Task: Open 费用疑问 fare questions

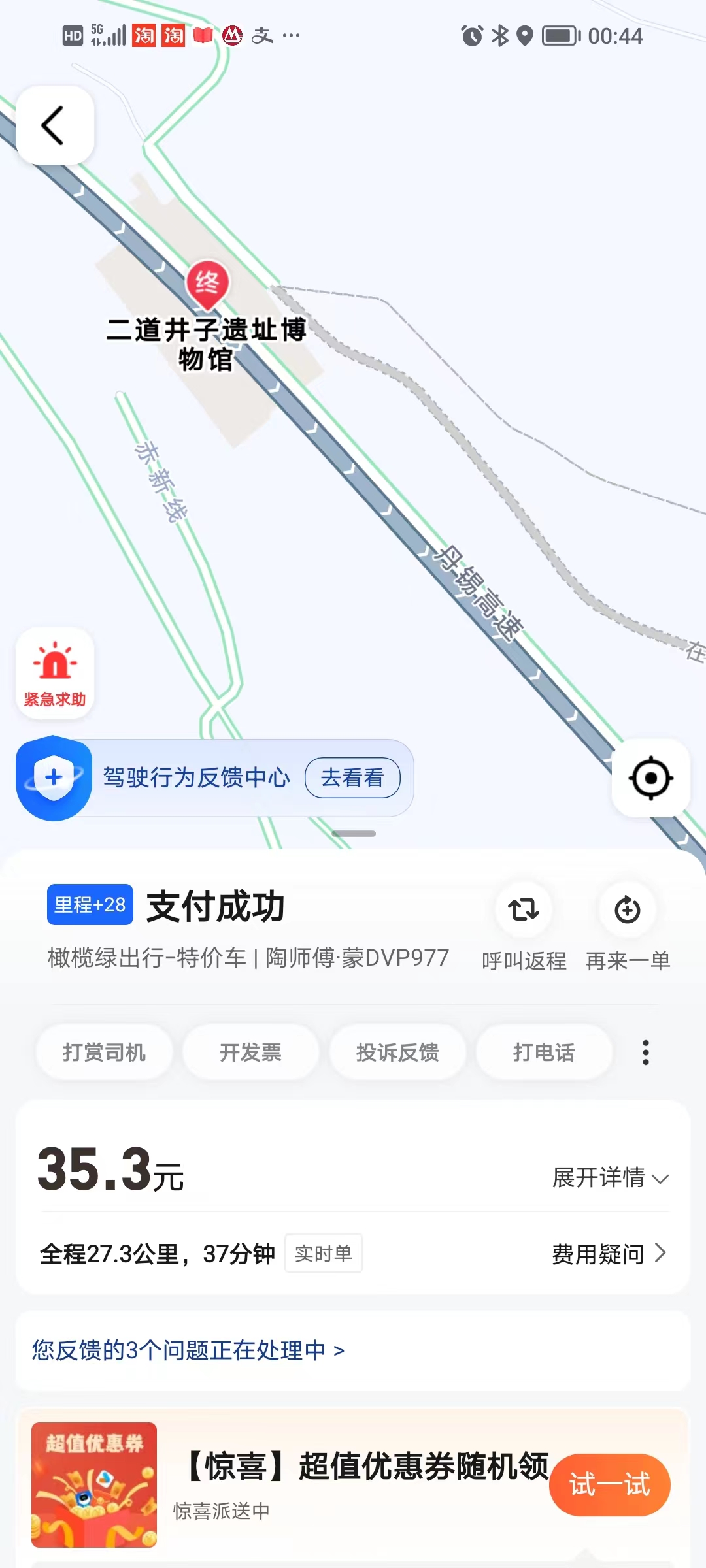Action: coord(609,1254)
